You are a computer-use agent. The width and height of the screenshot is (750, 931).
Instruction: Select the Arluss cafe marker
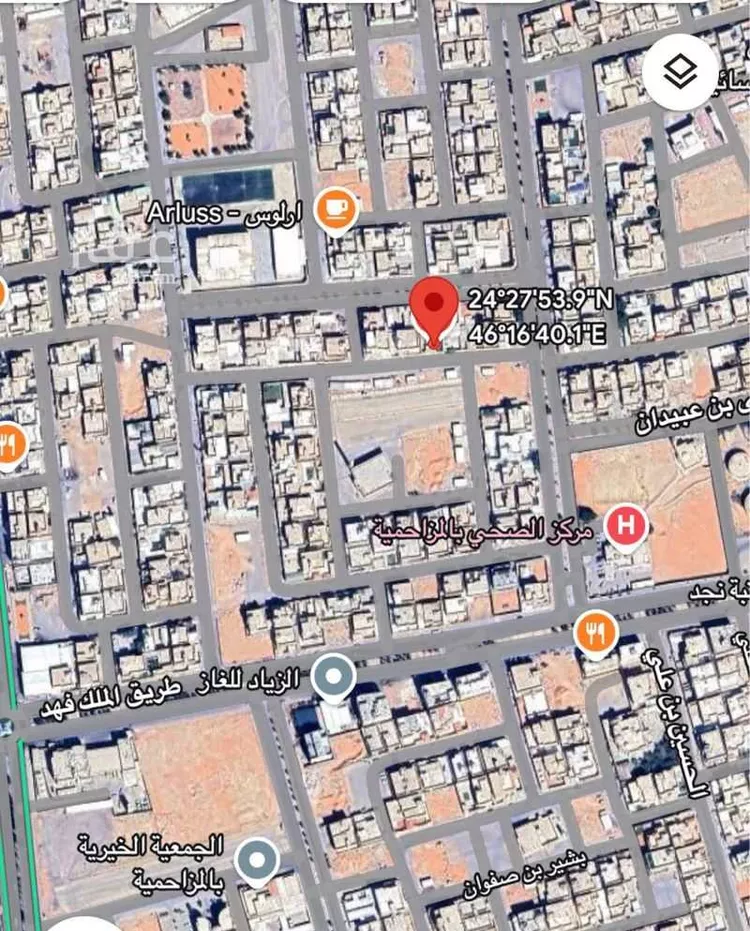tap(336, 210)
